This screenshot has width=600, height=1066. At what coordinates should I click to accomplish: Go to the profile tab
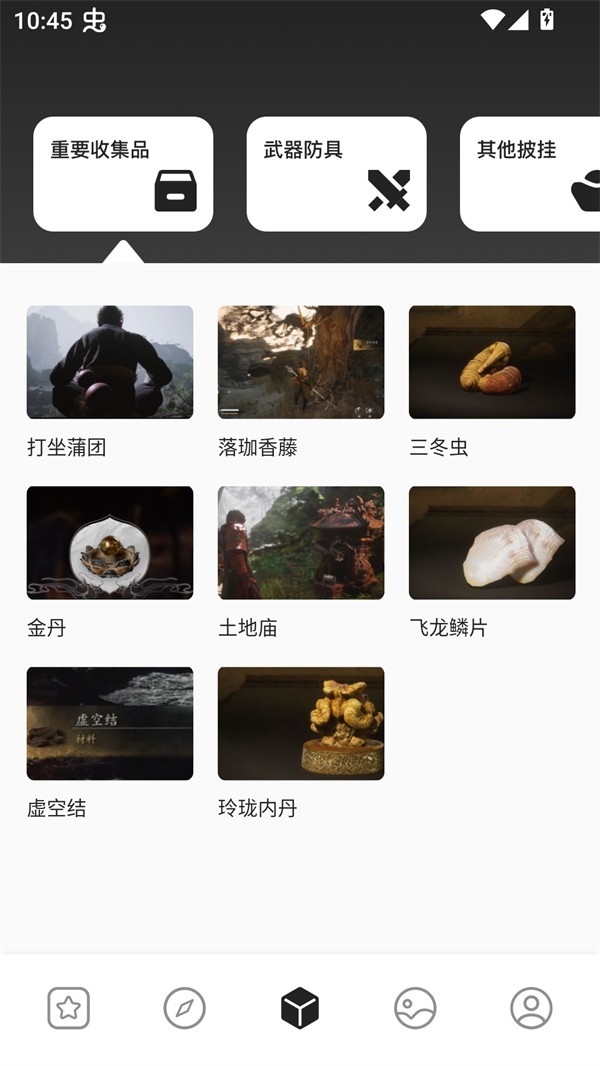click(531, 1008)
